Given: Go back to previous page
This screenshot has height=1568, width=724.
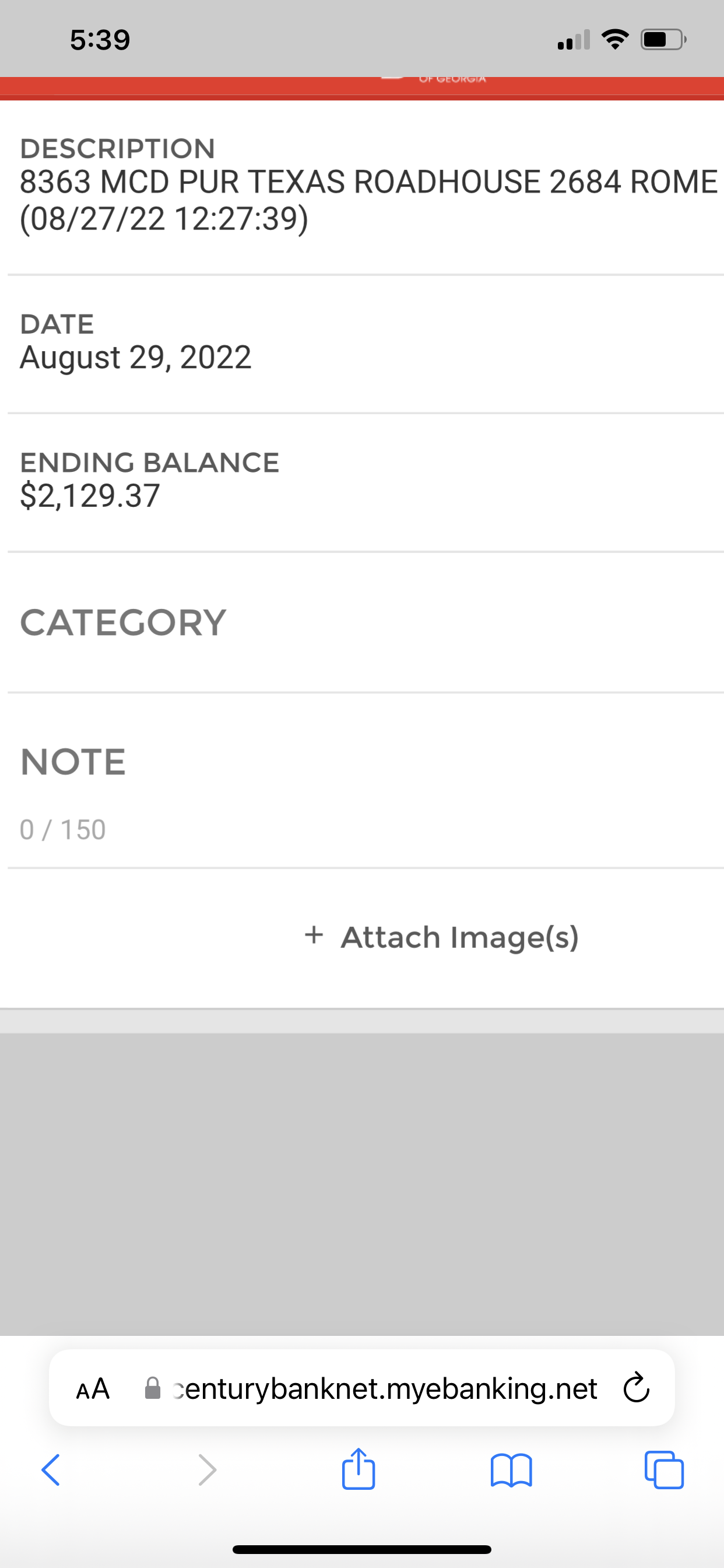Looking at the screenshot, I should click(51, 1471).
